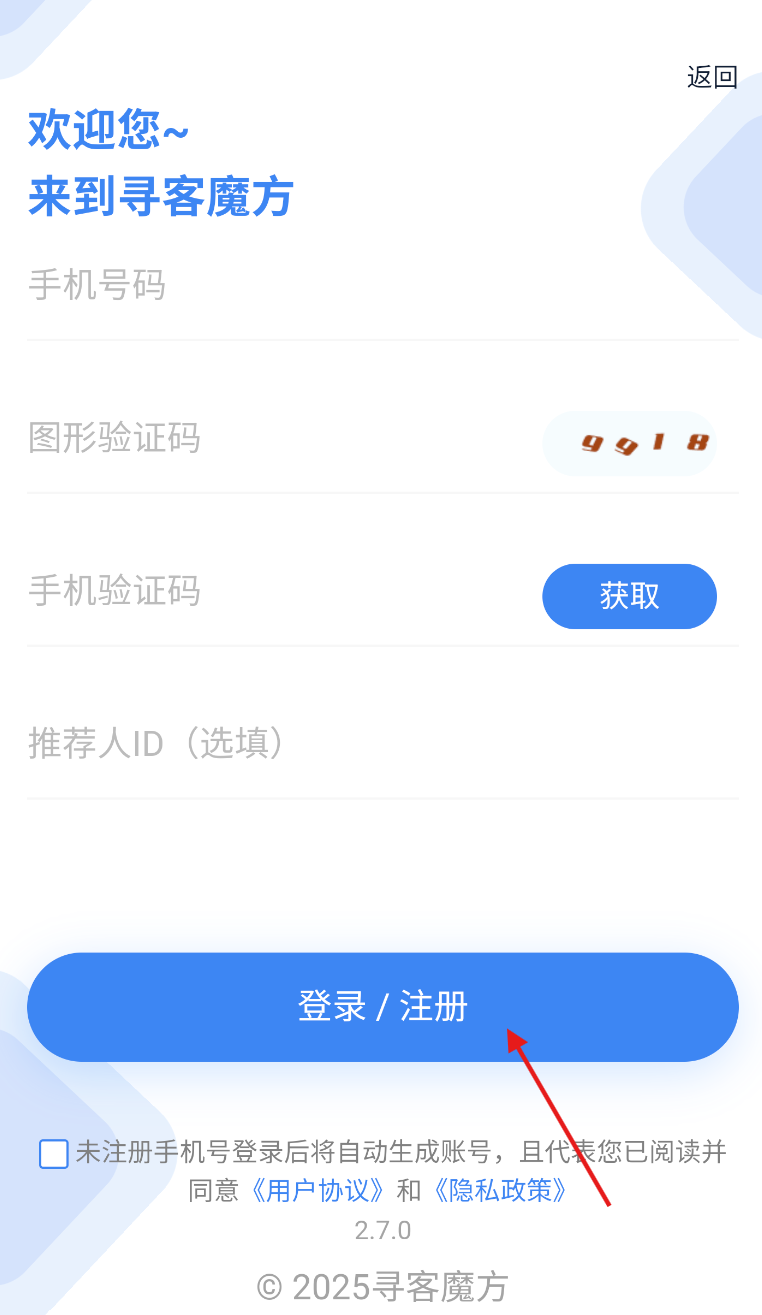The image size is (762, 1315).
Task: Open the 《隐私政策》 link
Action: click(x=497, y=1190)
